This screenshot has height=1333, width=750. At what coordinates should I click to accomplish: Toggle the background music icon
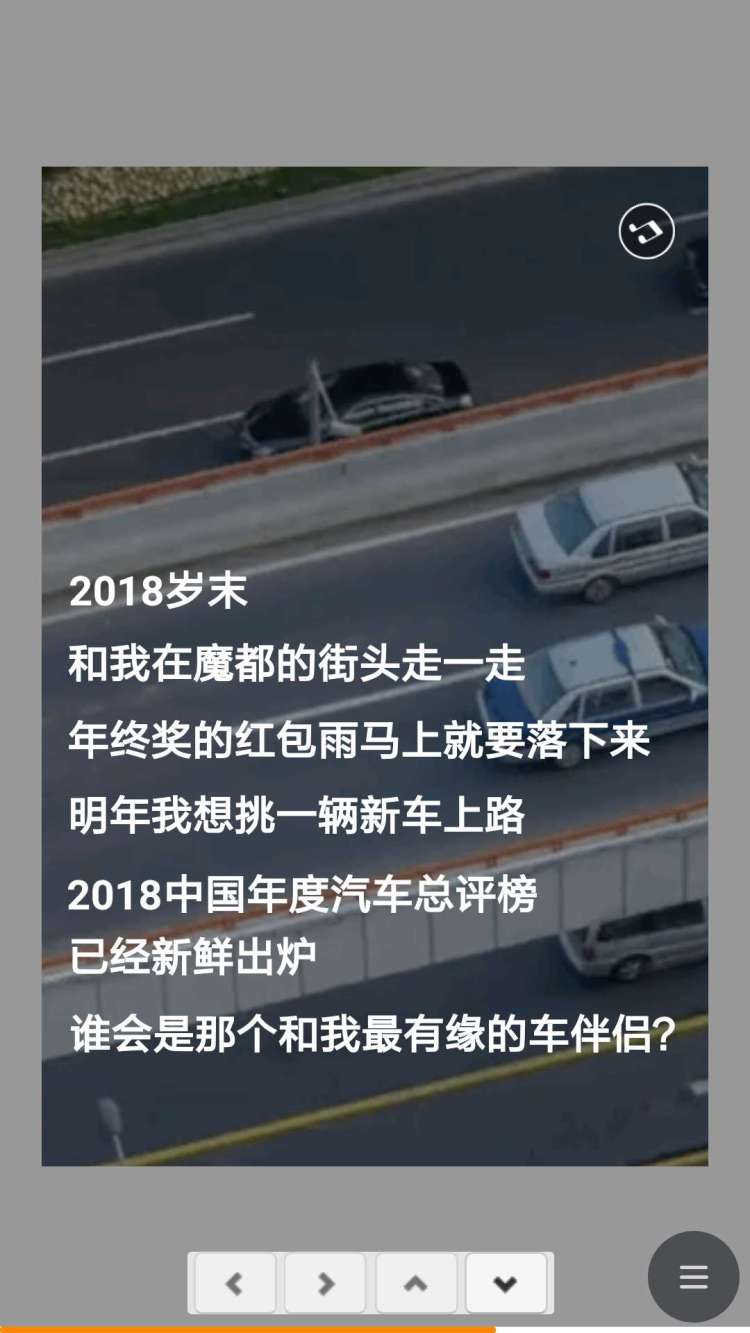pyautogui.click(x=647, y=231)
